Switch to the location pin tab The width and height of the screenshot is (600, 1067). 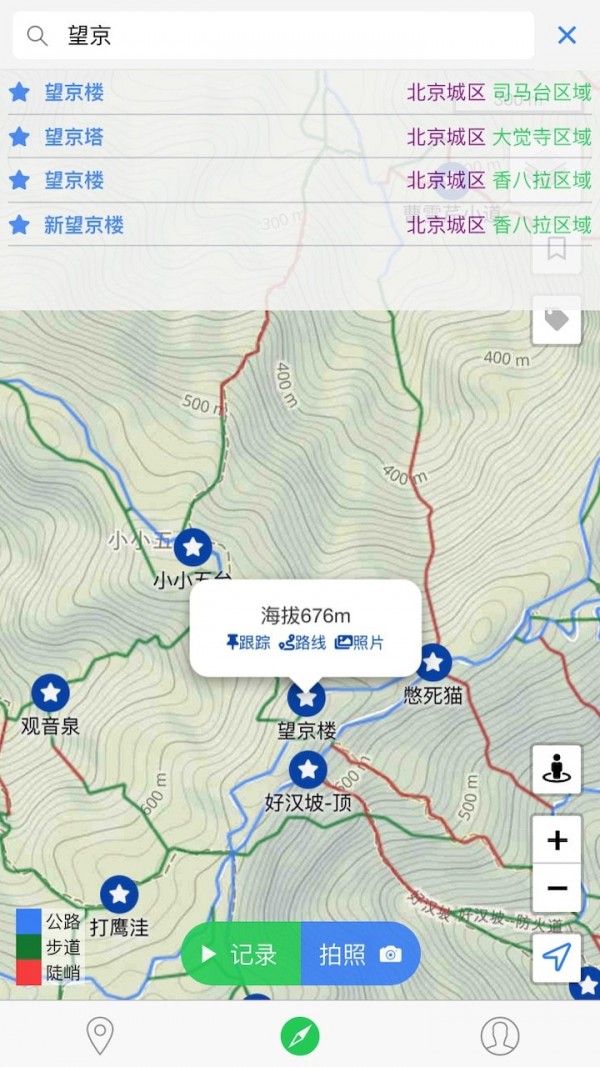(100, 1036)
